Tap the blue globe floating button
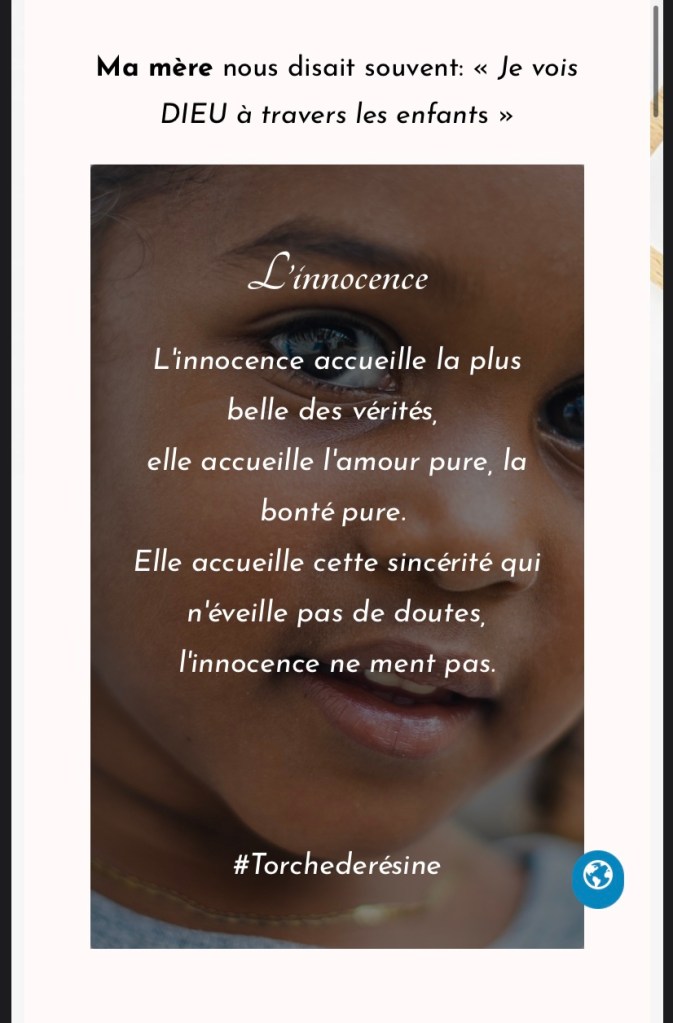 597,878
